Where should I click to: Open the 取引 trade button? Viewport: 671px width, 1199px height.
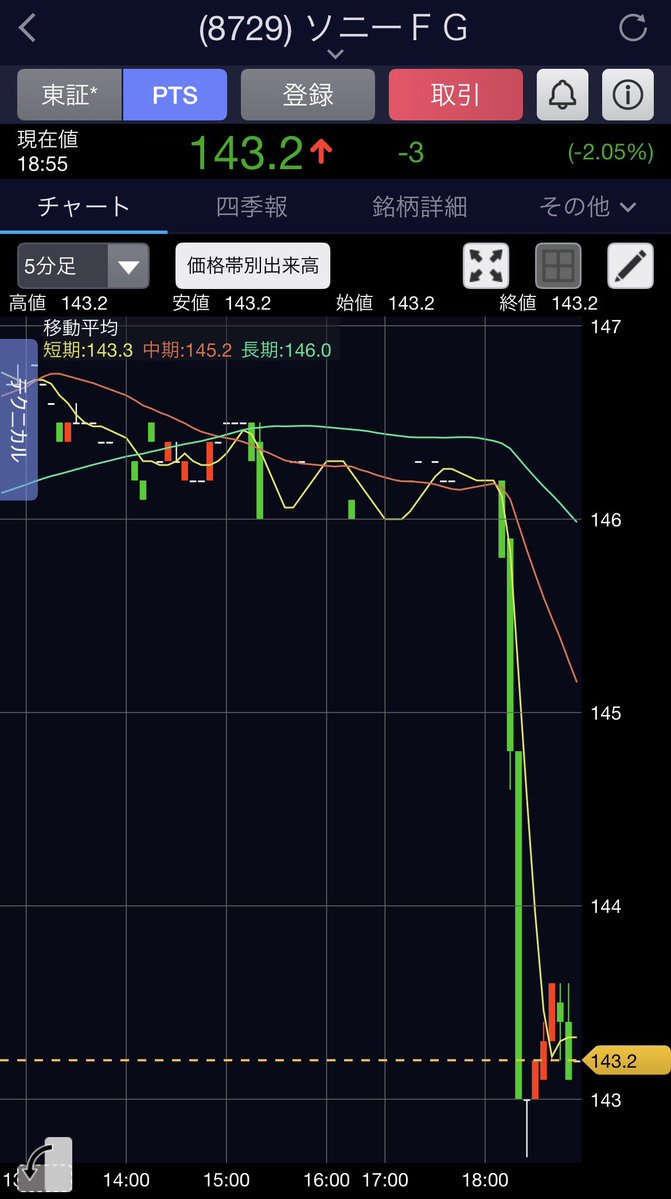click(x=455, y=95)
